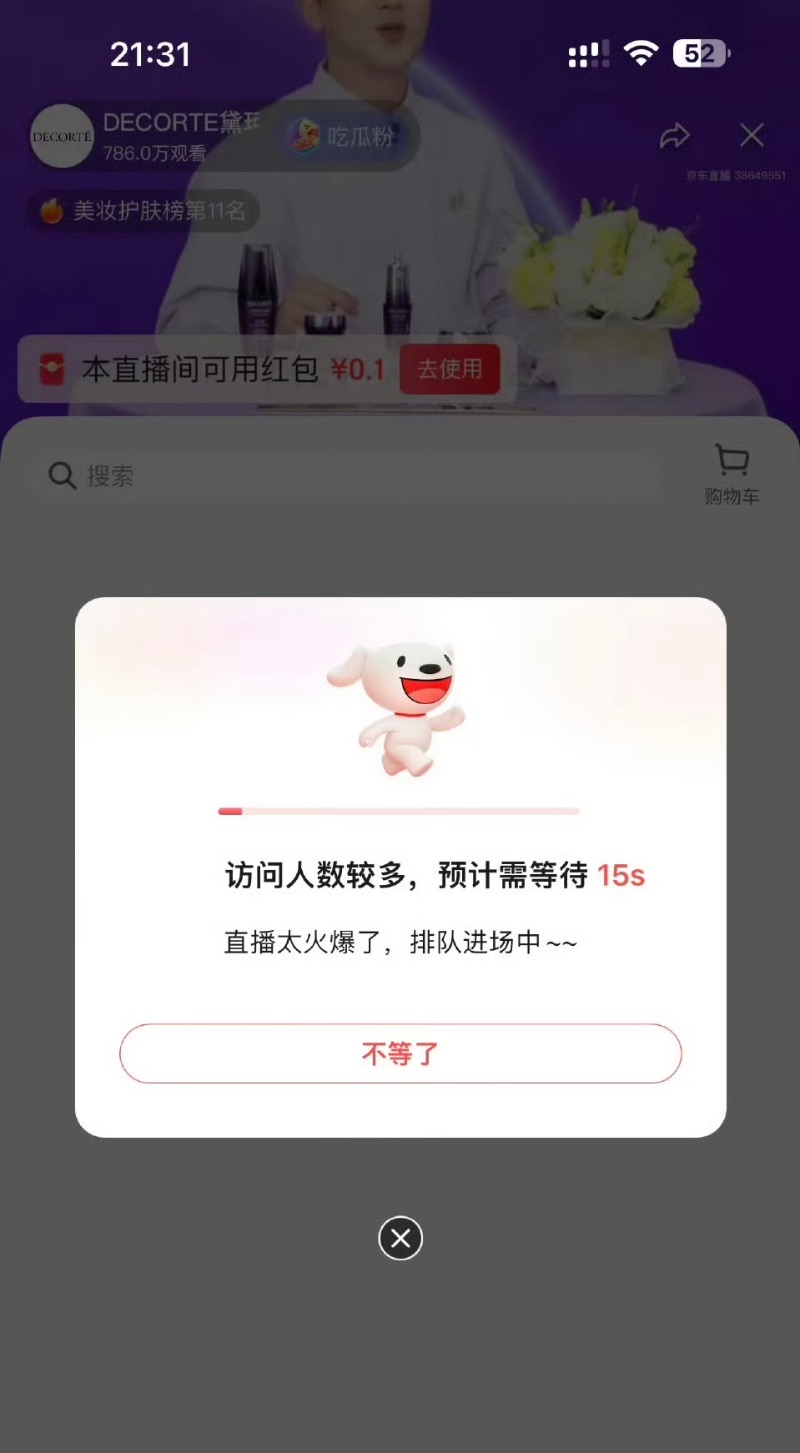The image size is (800, 1453).
Task: Close the livestream with the top X
Action: 751,135
